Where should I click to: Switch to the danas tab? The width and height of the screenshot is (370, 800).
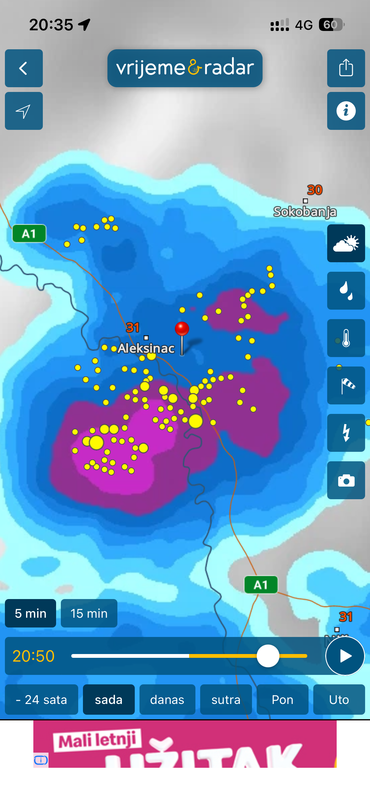pos(167,699)
